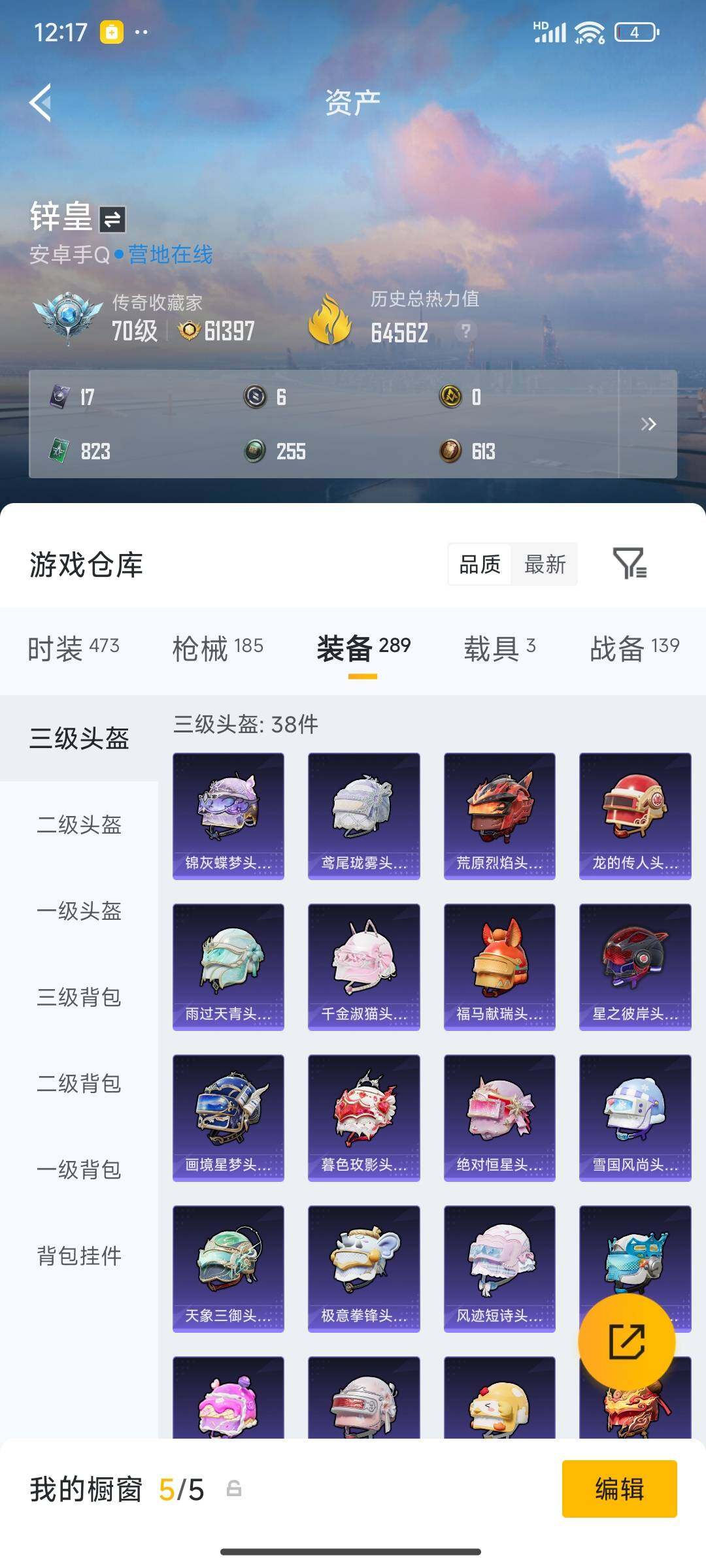The width and height of the screenshot is (706, 1568).
Task: Switch sorting to 最新
Action: 546,565
